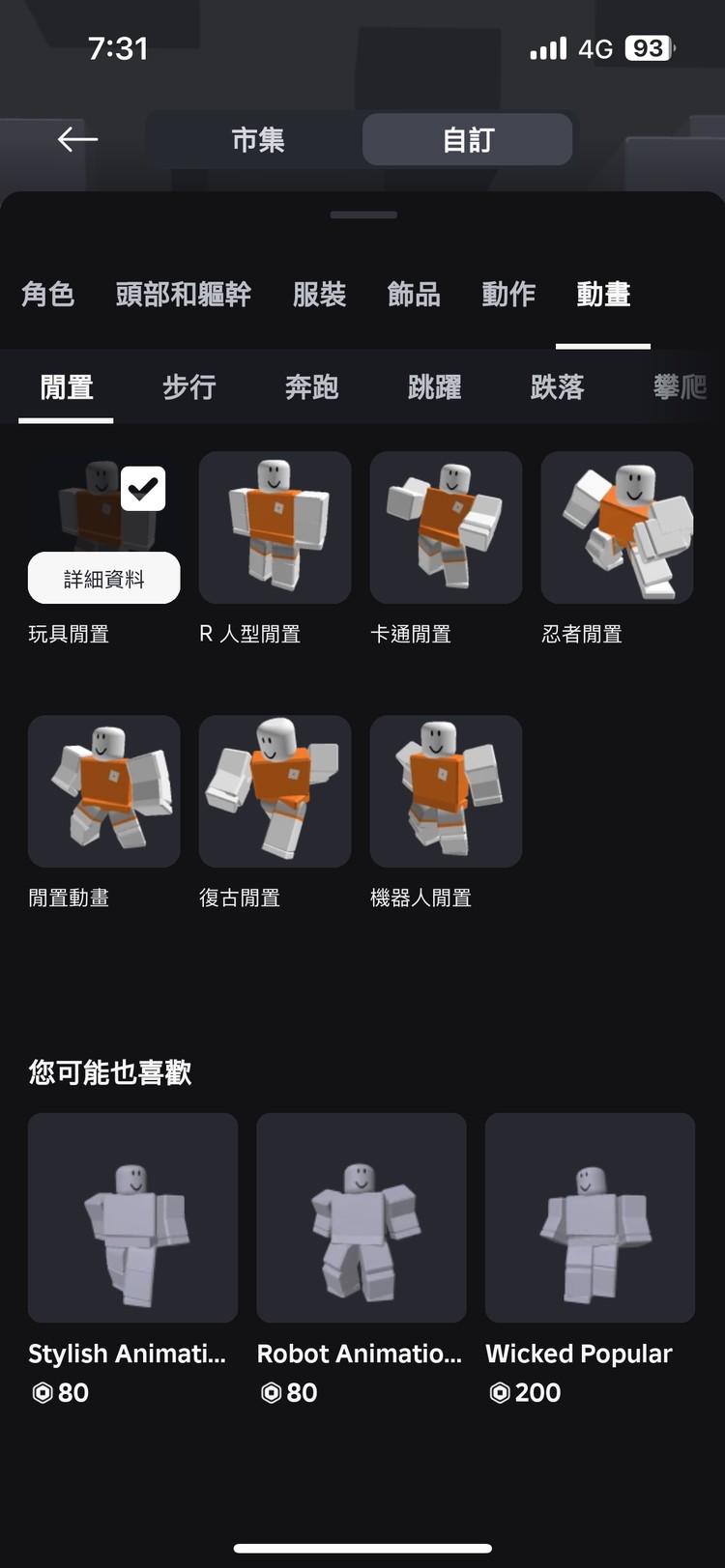Viewport: 725px width, 1568px height.
Task: Select the 跳躍 jump sub-tab
Action: pos(434,387)
